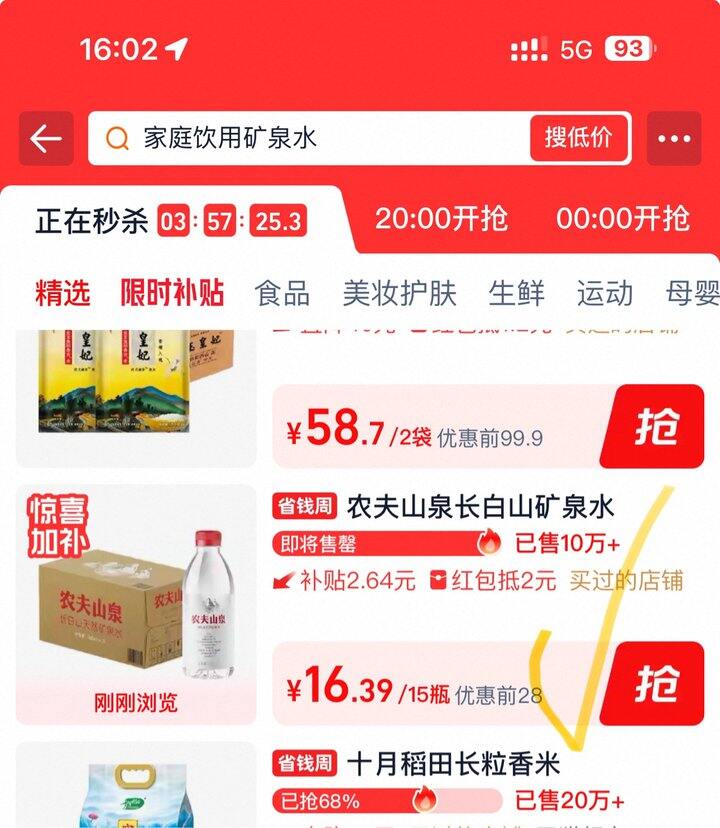Viewport: 720px width, 828px height.
Task: Open the 十月稻田长粒香米 listing
Action: point(453,765)
